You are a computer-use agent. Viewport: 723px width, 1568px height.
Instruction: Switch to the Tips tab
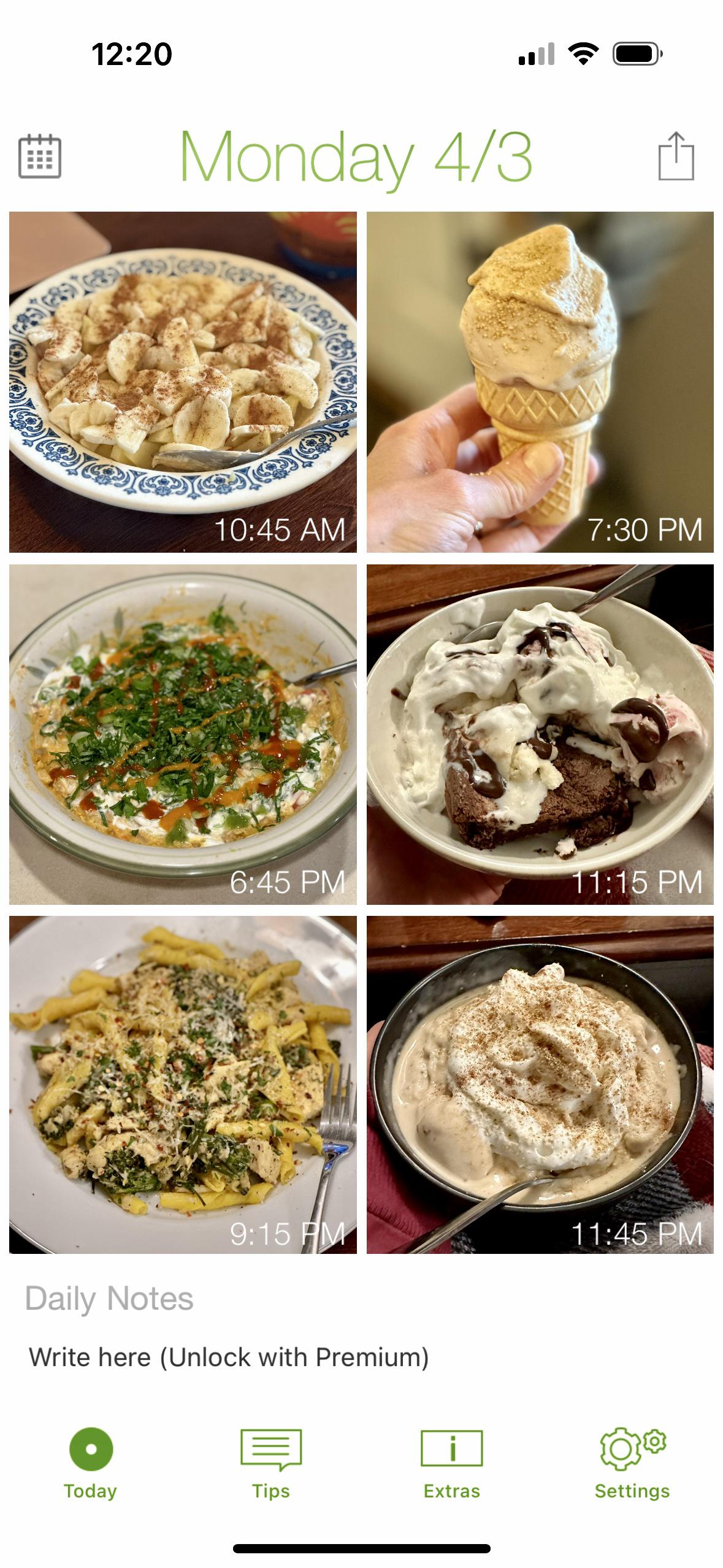tap(271, 1464)
